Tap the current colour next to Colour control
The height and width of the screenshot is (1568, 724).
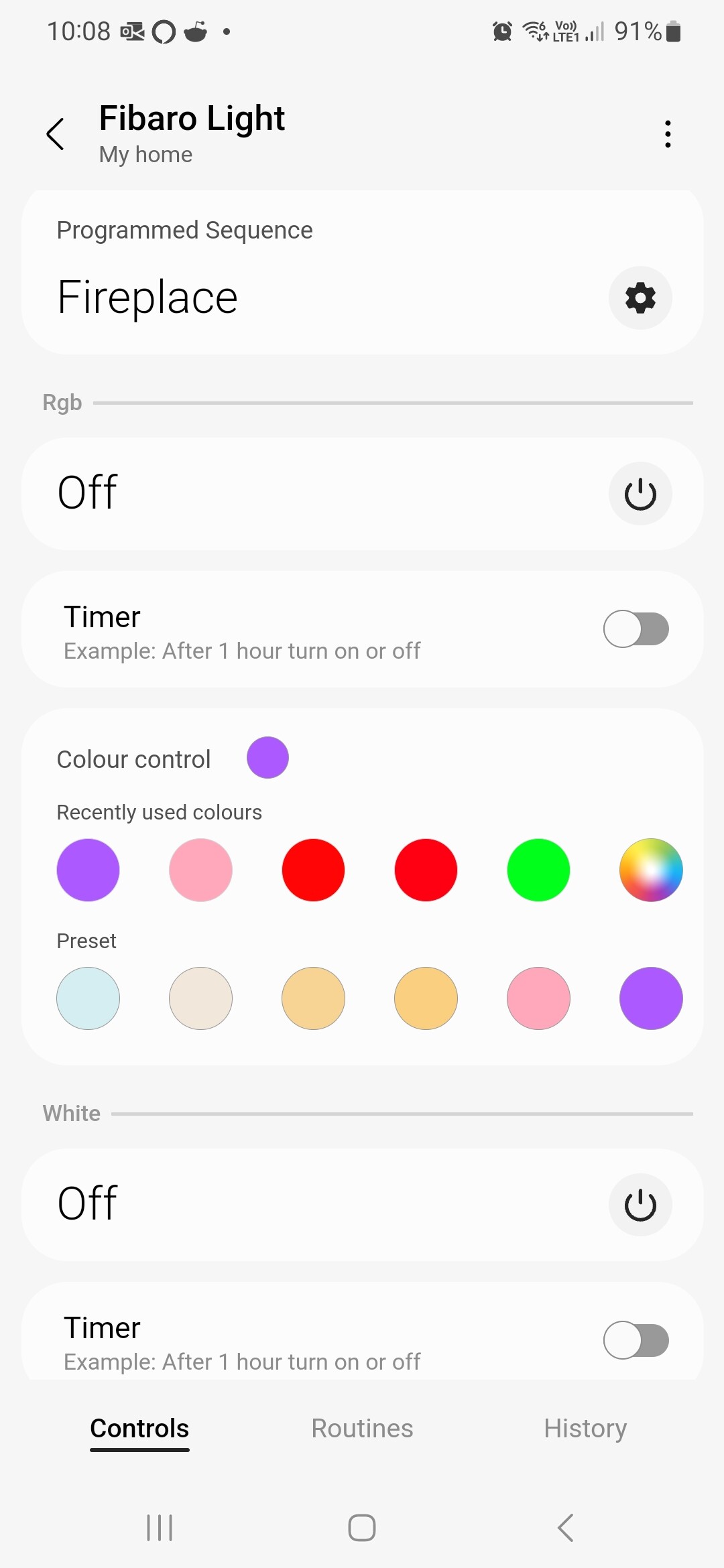pyautogui.click(x=267, y=758)
